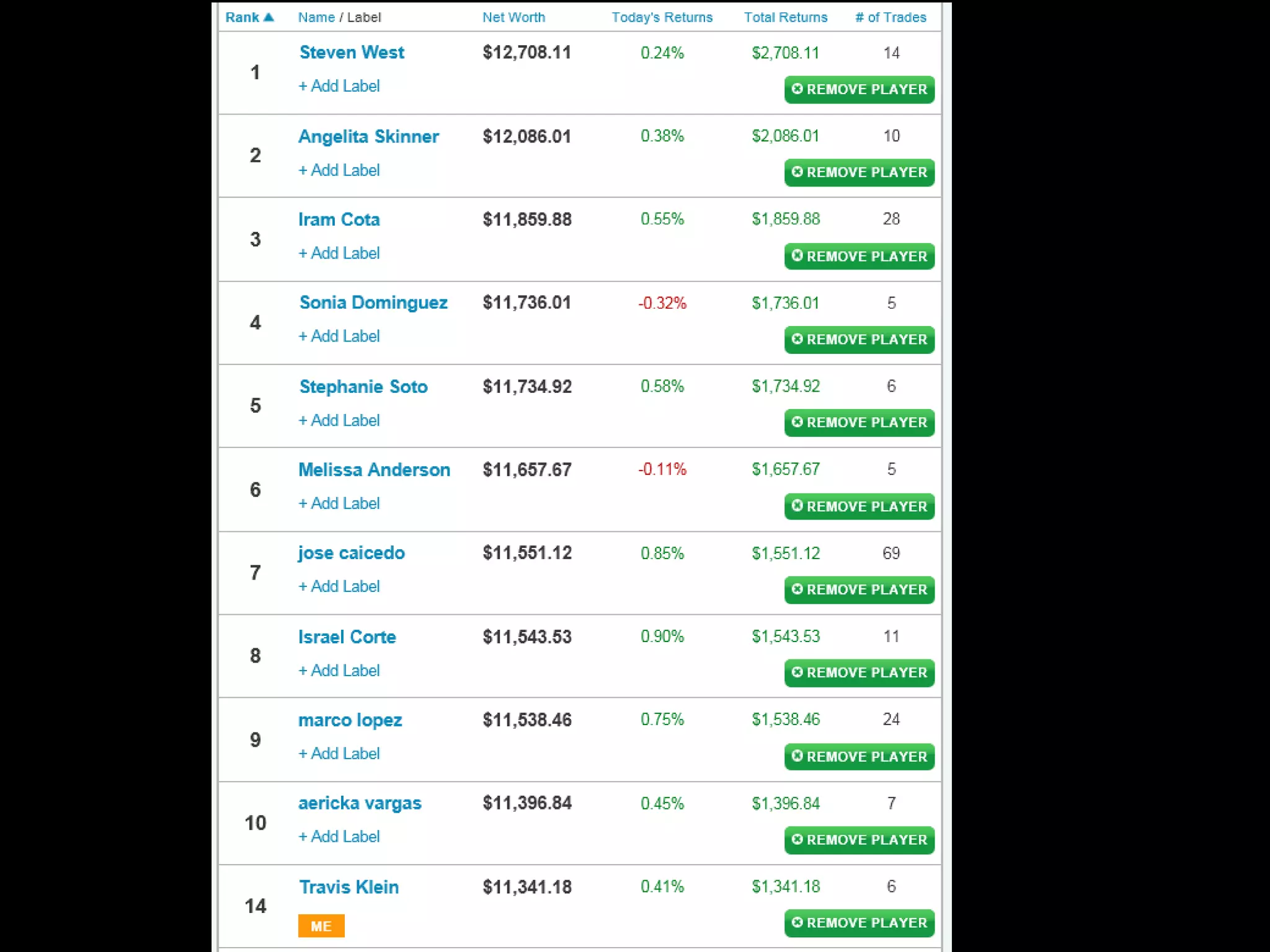Remove player Steven West
This screenshot has width=1270, height=952.
859,89
